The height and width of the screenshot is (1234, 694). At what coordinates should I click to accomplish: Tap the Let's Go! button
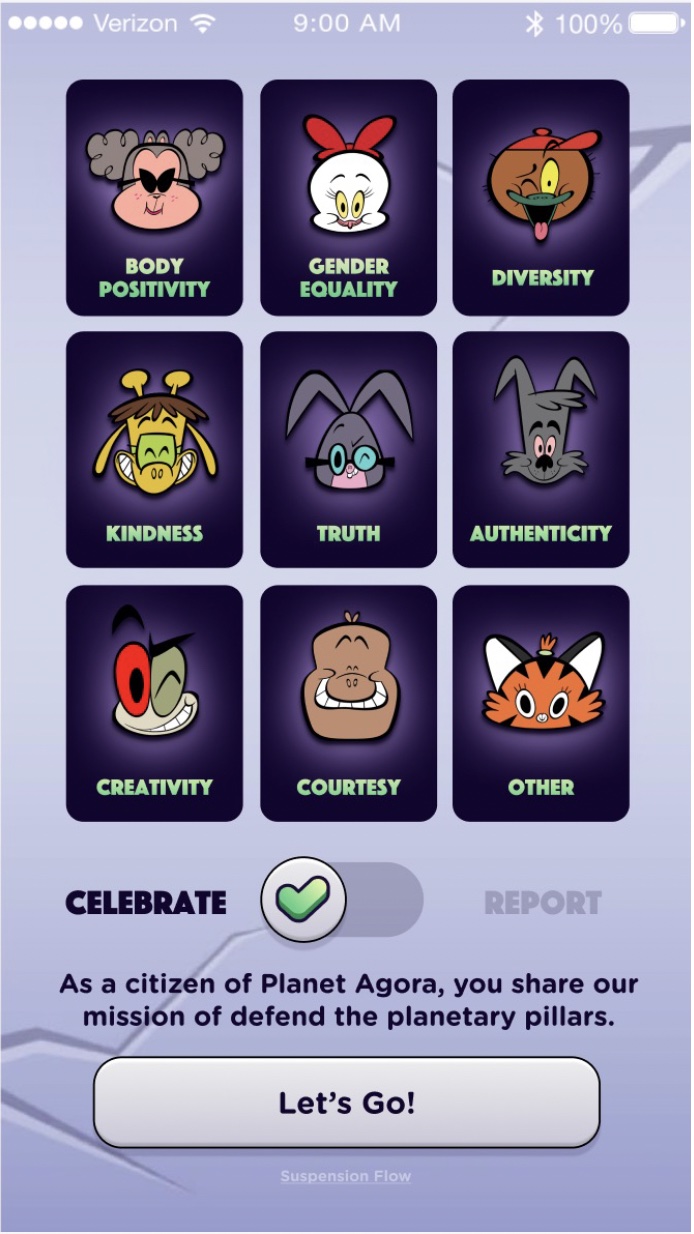[346, 1103]
